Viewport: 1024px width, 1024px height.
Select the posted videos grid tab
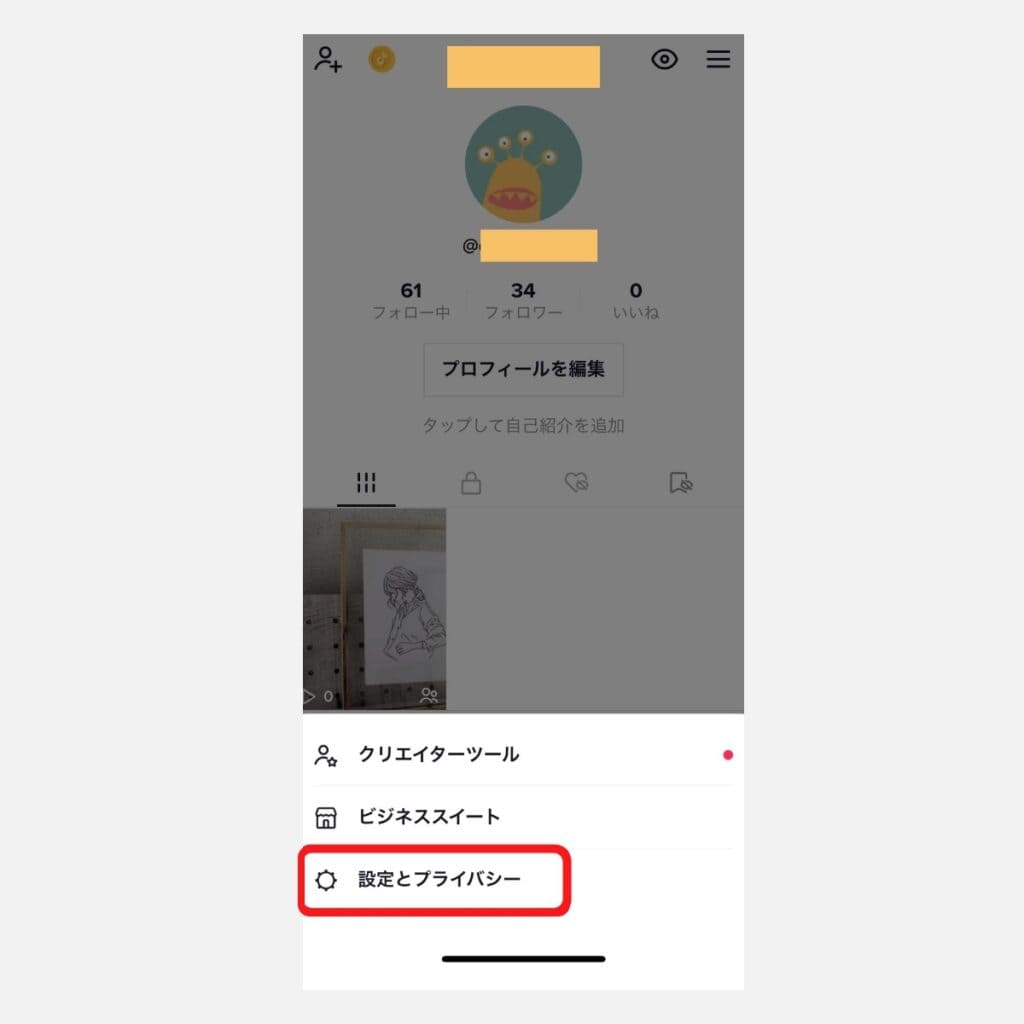pyautogui.click(x=366, y=484)
